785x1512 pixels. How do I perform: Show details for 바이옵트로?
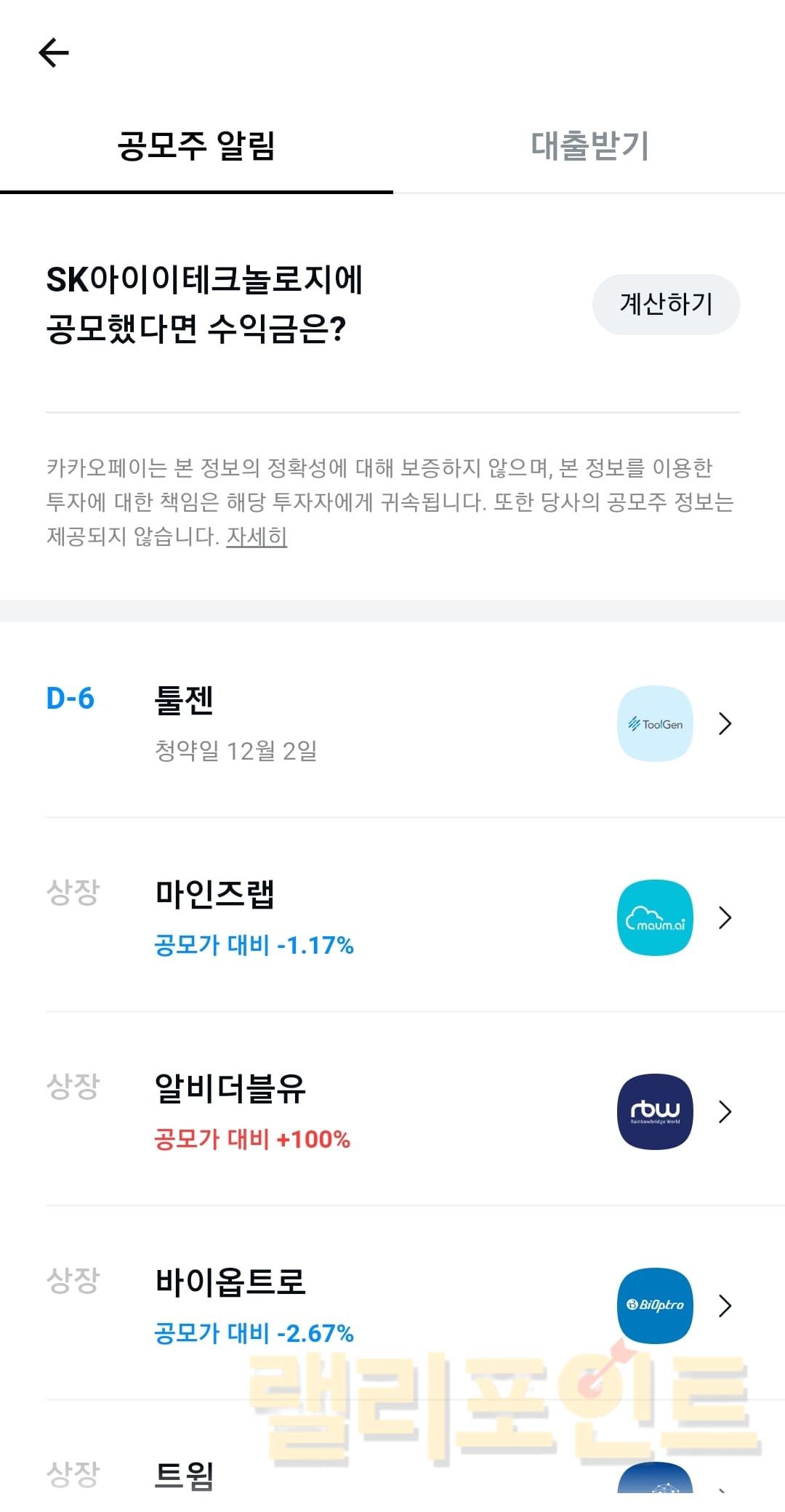point(392,1306)
